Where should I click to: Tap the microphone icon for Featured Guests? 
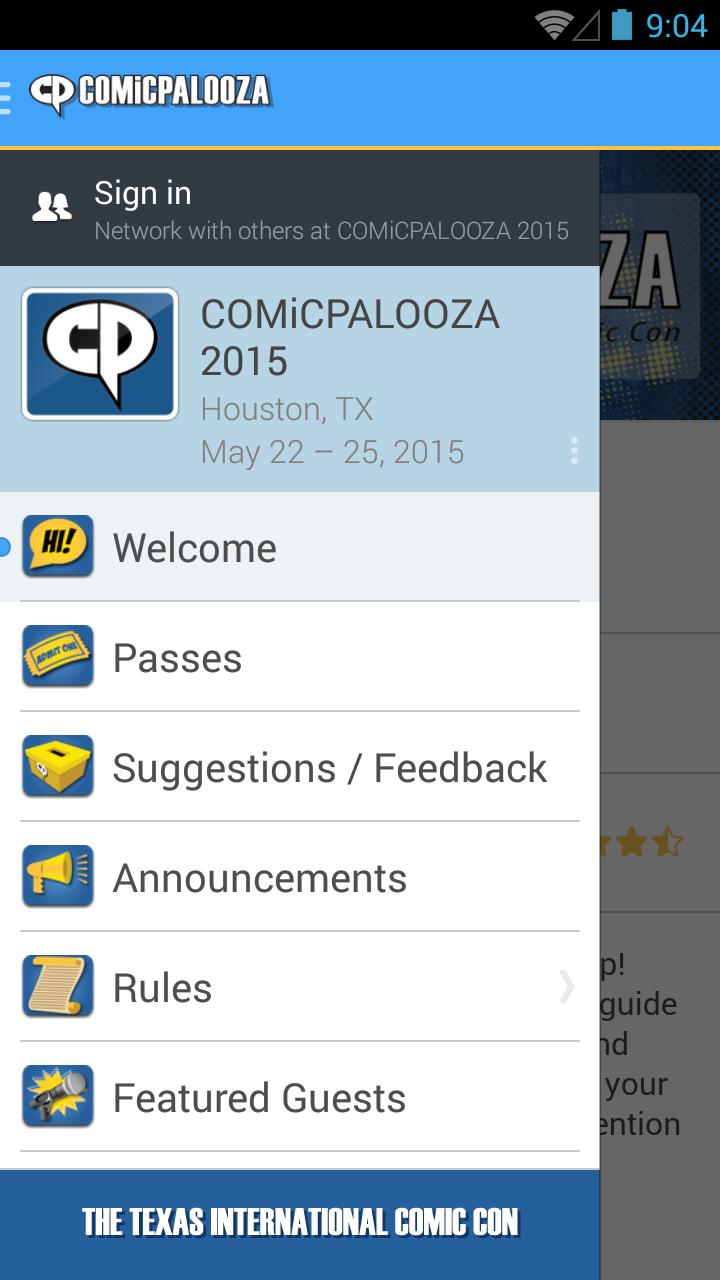[x=57, y=1096]
